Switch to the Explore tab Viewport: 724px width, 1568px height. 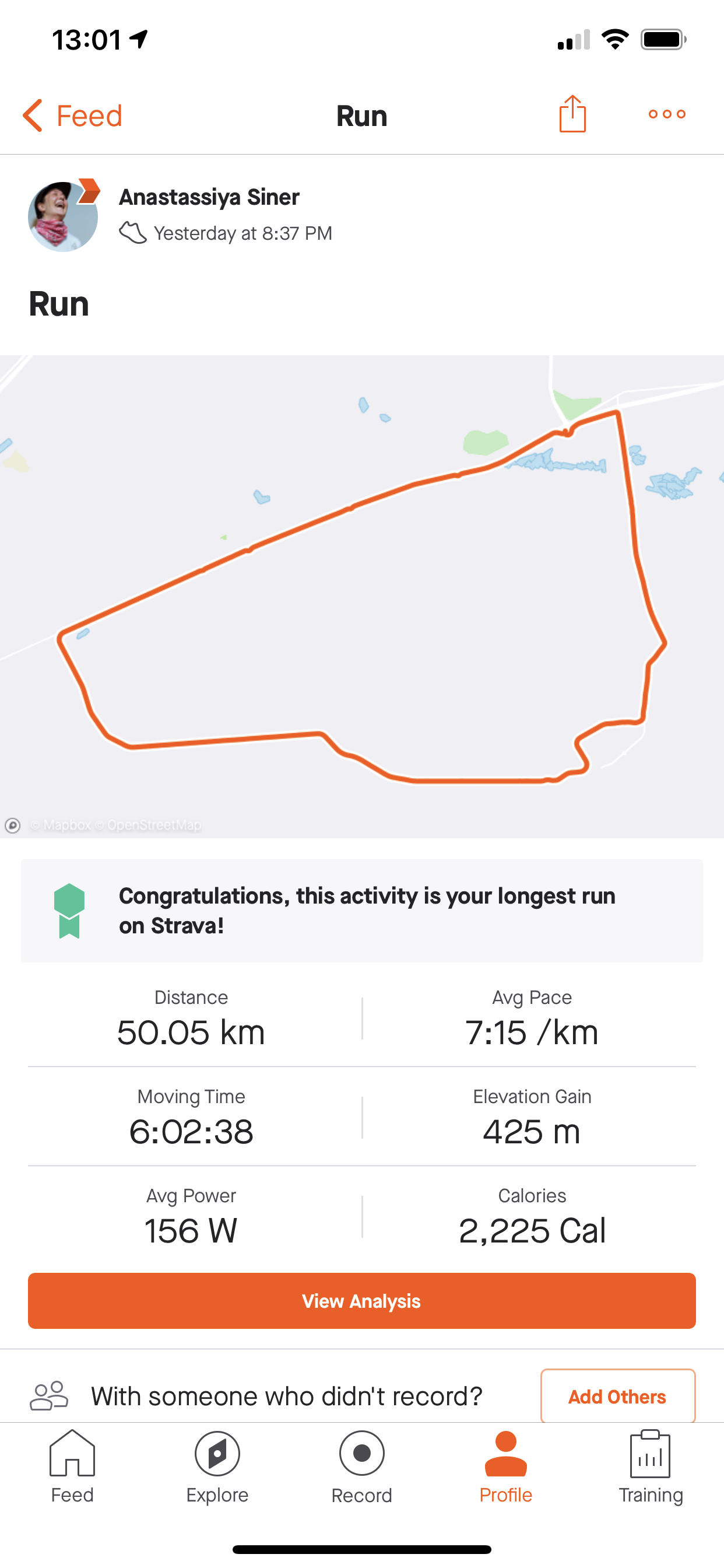pyautogui.click(x=217, y=1467)
